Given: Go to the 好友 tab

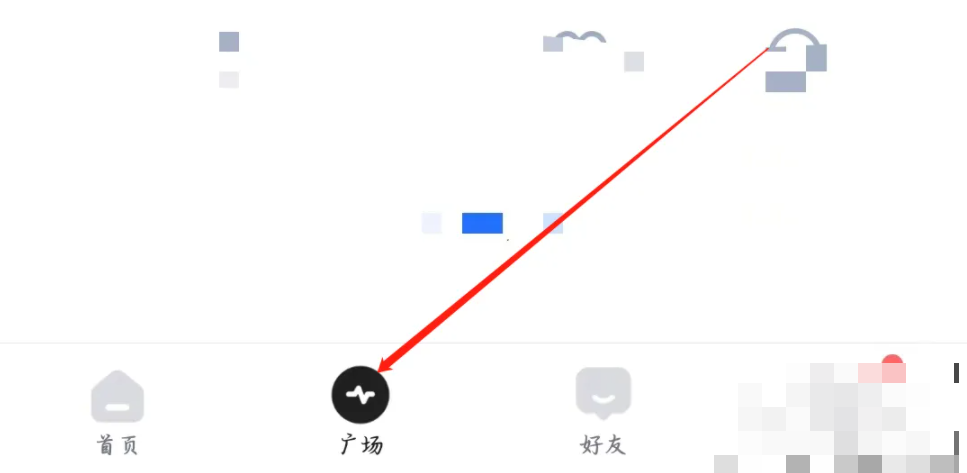Looking at the screenshot, I should click(x=603, y=410).
